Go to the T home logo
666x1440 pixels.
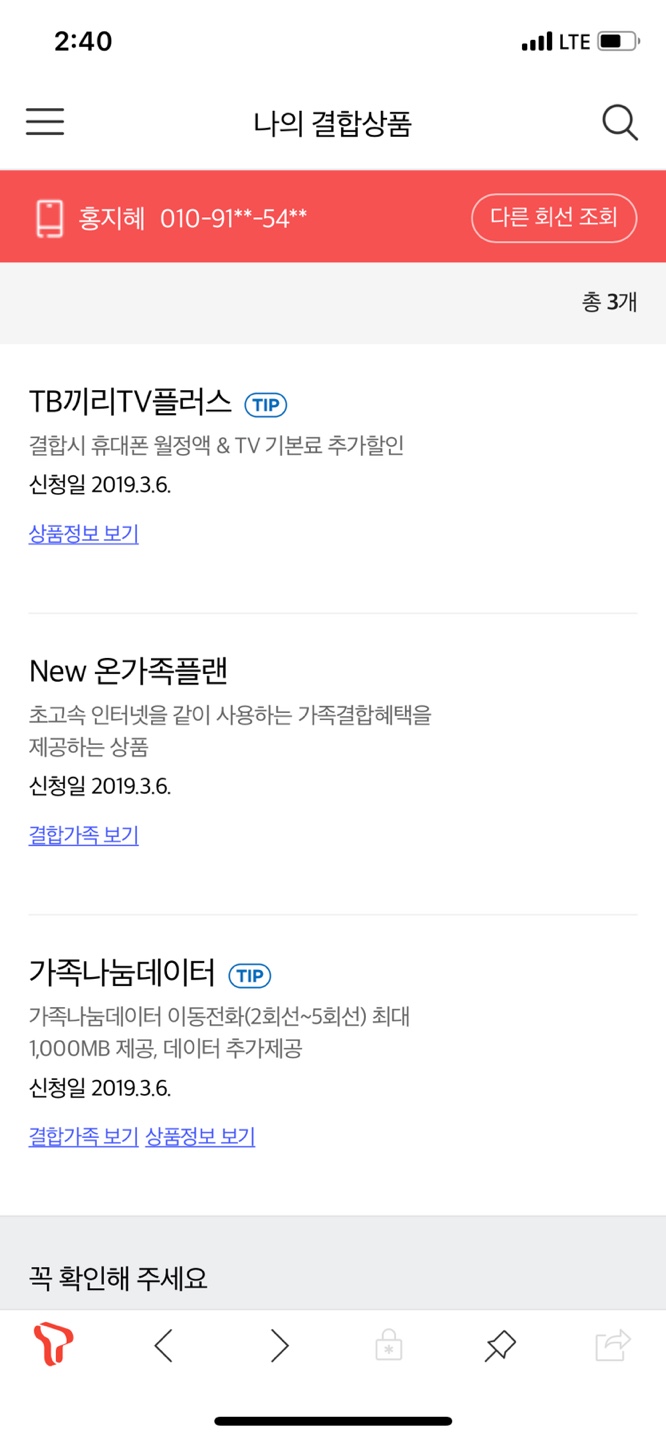[53, 1345]
